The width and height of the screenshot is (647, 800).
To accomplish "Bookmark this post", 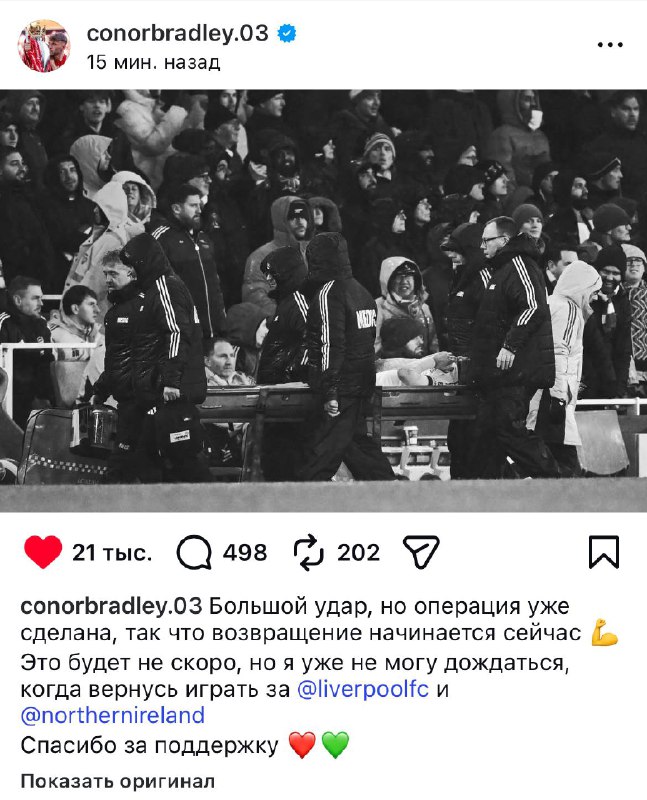I will tap(603, 552).
